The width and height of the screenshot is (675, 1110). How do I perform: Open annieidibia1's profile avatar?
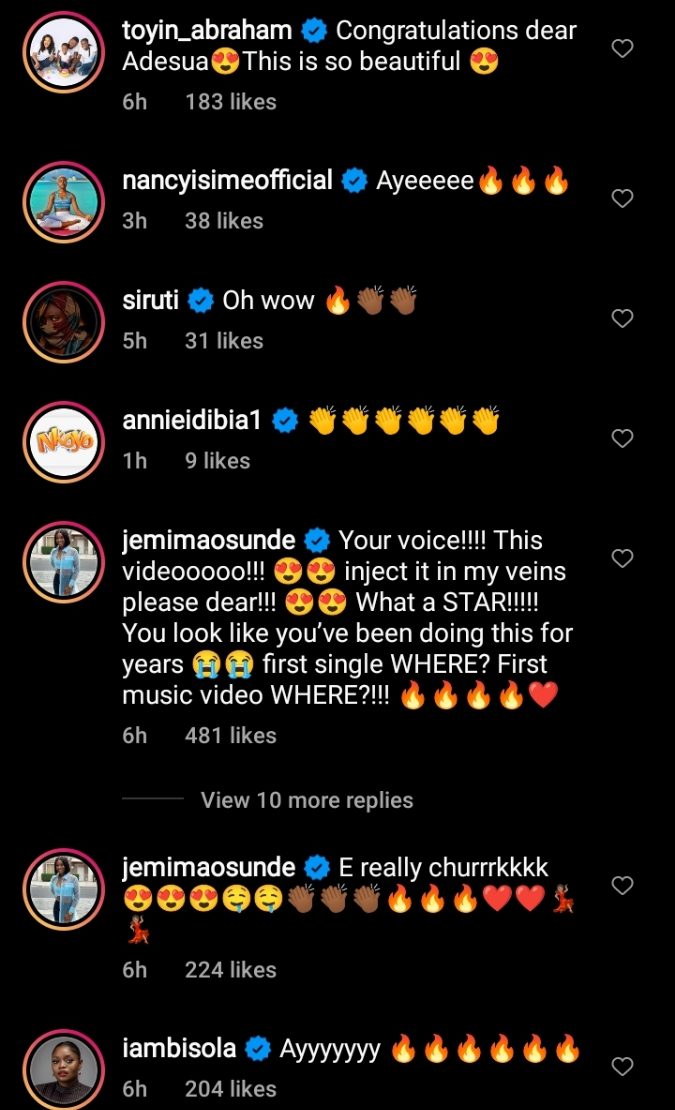point(63,438)
